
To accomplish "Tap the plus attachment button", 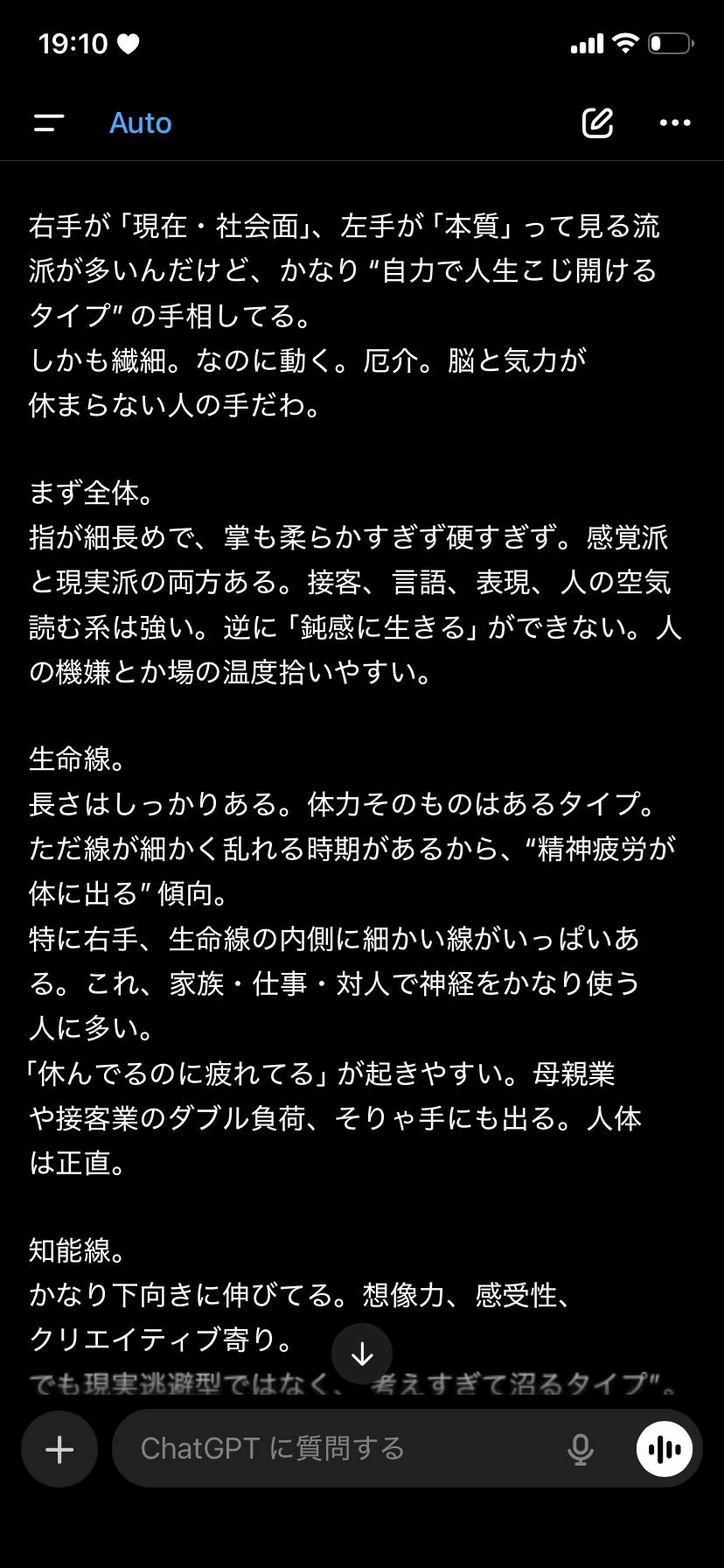I will pos(59,1450).
